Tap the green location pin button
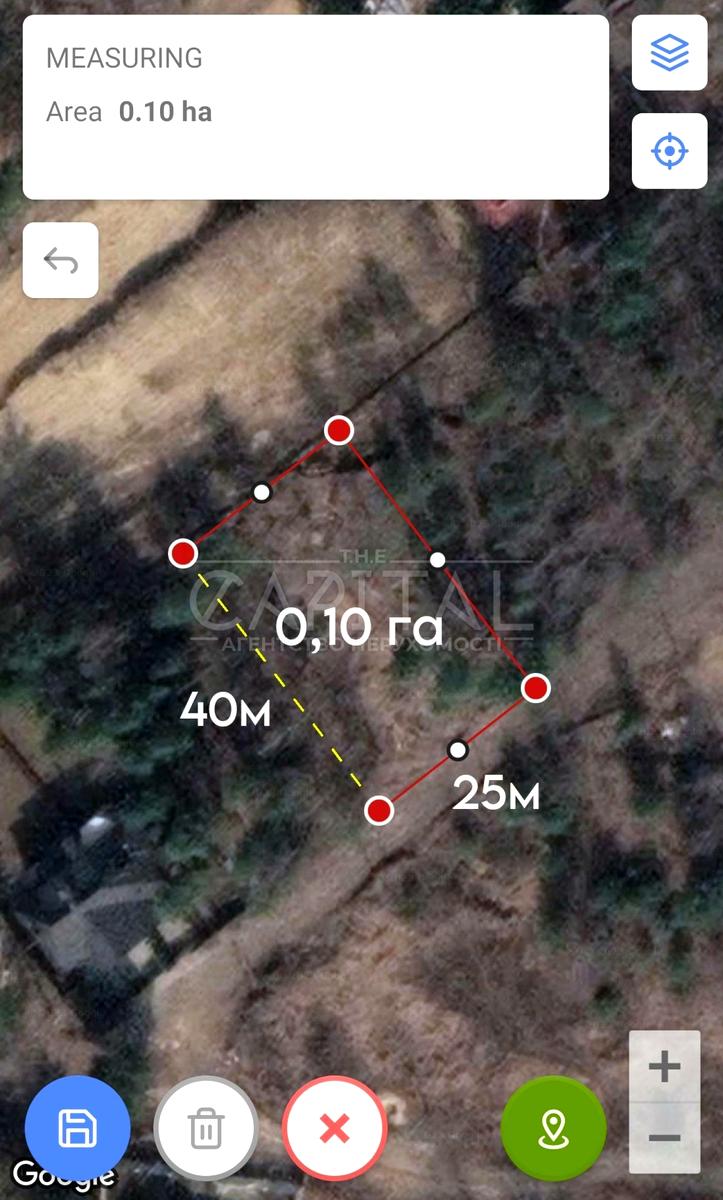Image resolution: width=723 pixels, height=1200 pixels. pyautogui.click(x=553, y=1128)
